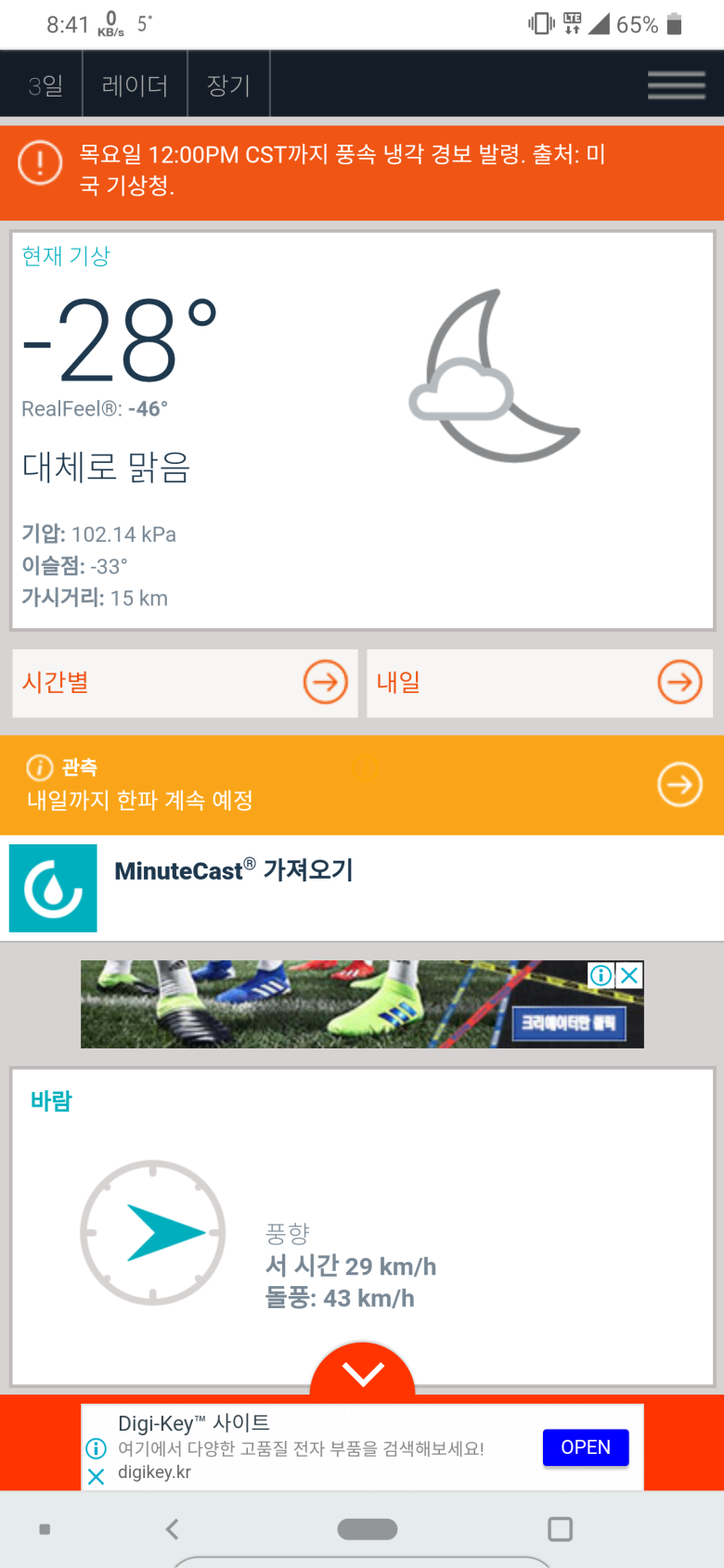724x1568 pixels.
Task: Dismiss the Digi-Key ad
Action: click(96, 1477)
